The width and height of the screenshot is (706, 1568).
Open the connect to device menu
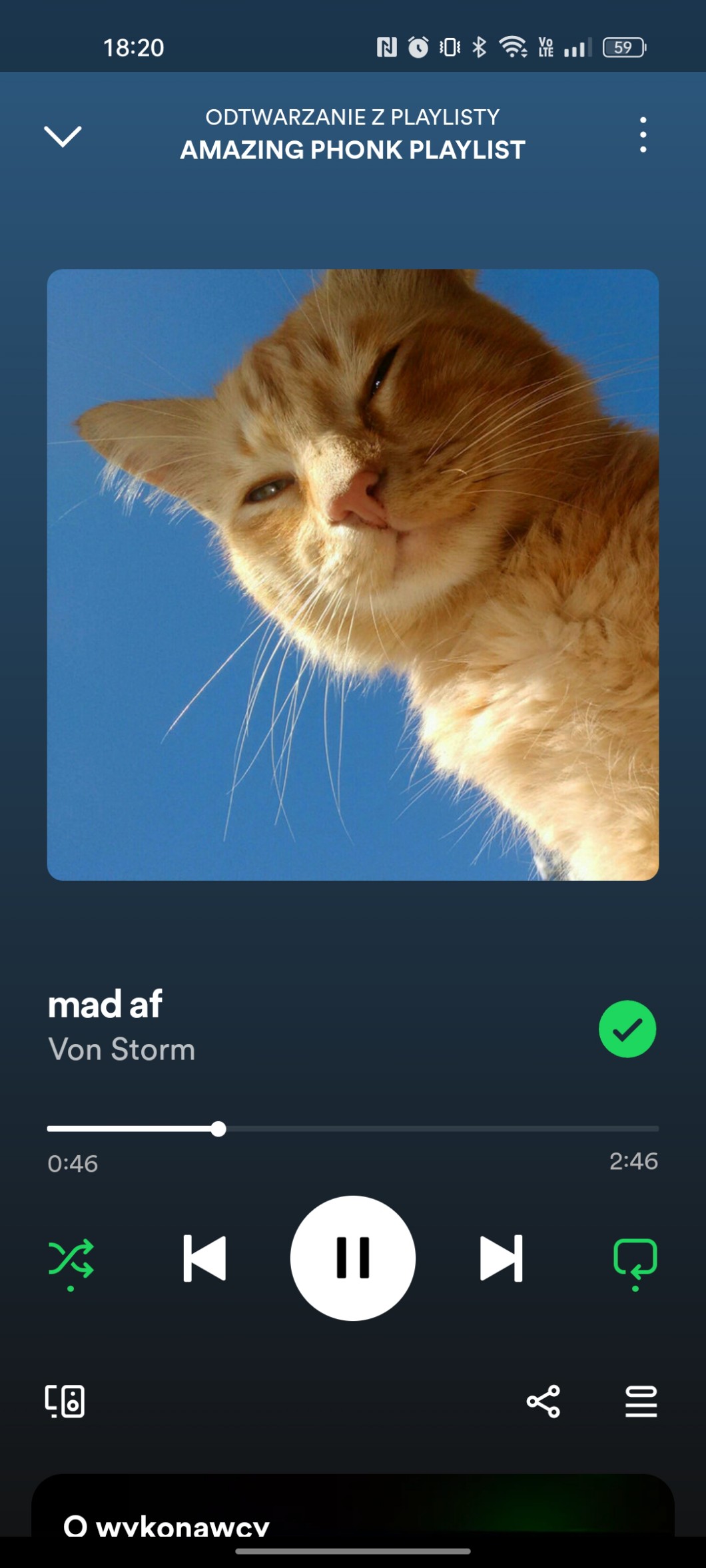pyautogui.click(x=65, y=1401)
